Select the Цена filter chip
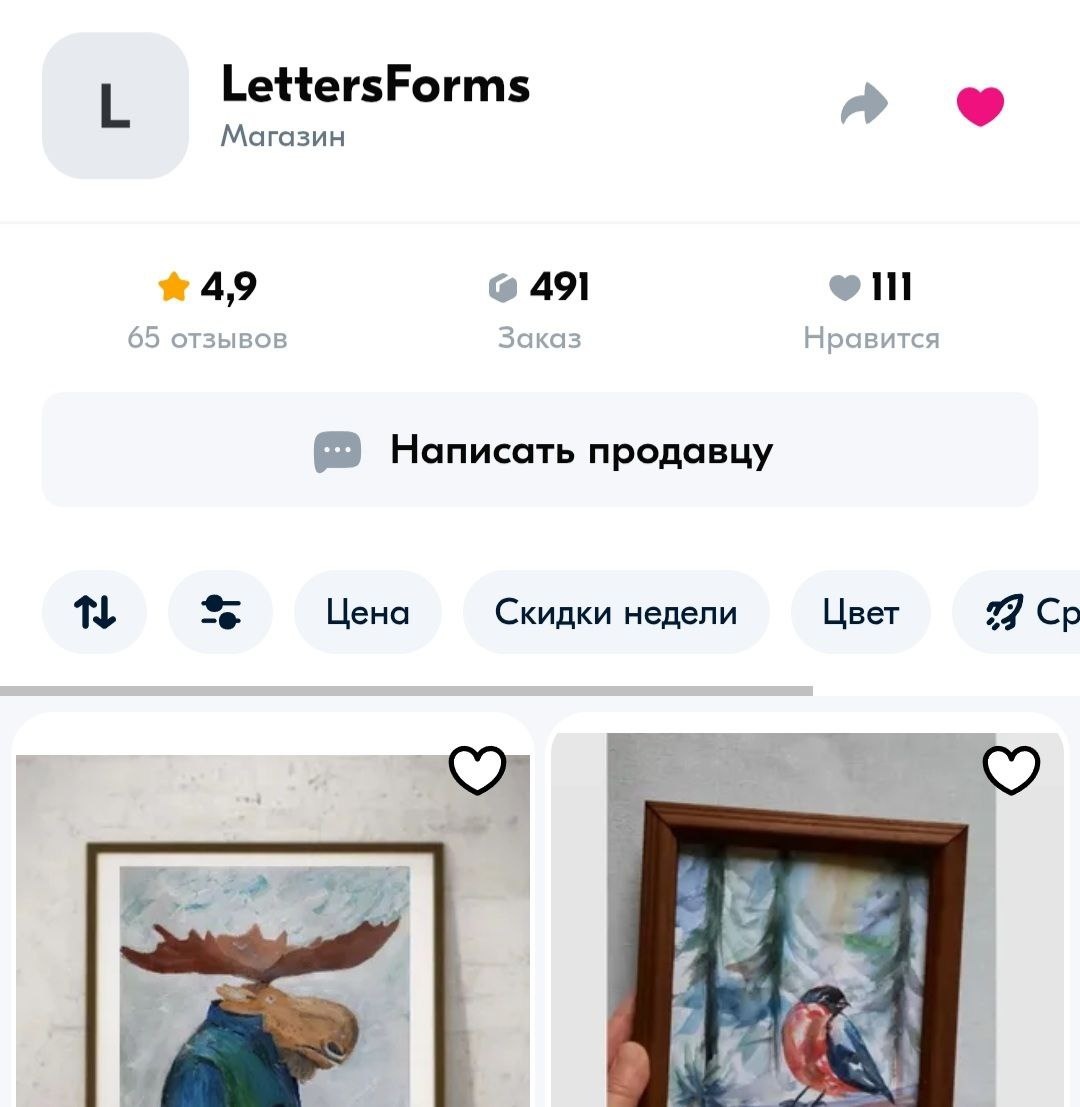Image resolution: width=1080 pixels, height=1107 pixels. [367, 612]
